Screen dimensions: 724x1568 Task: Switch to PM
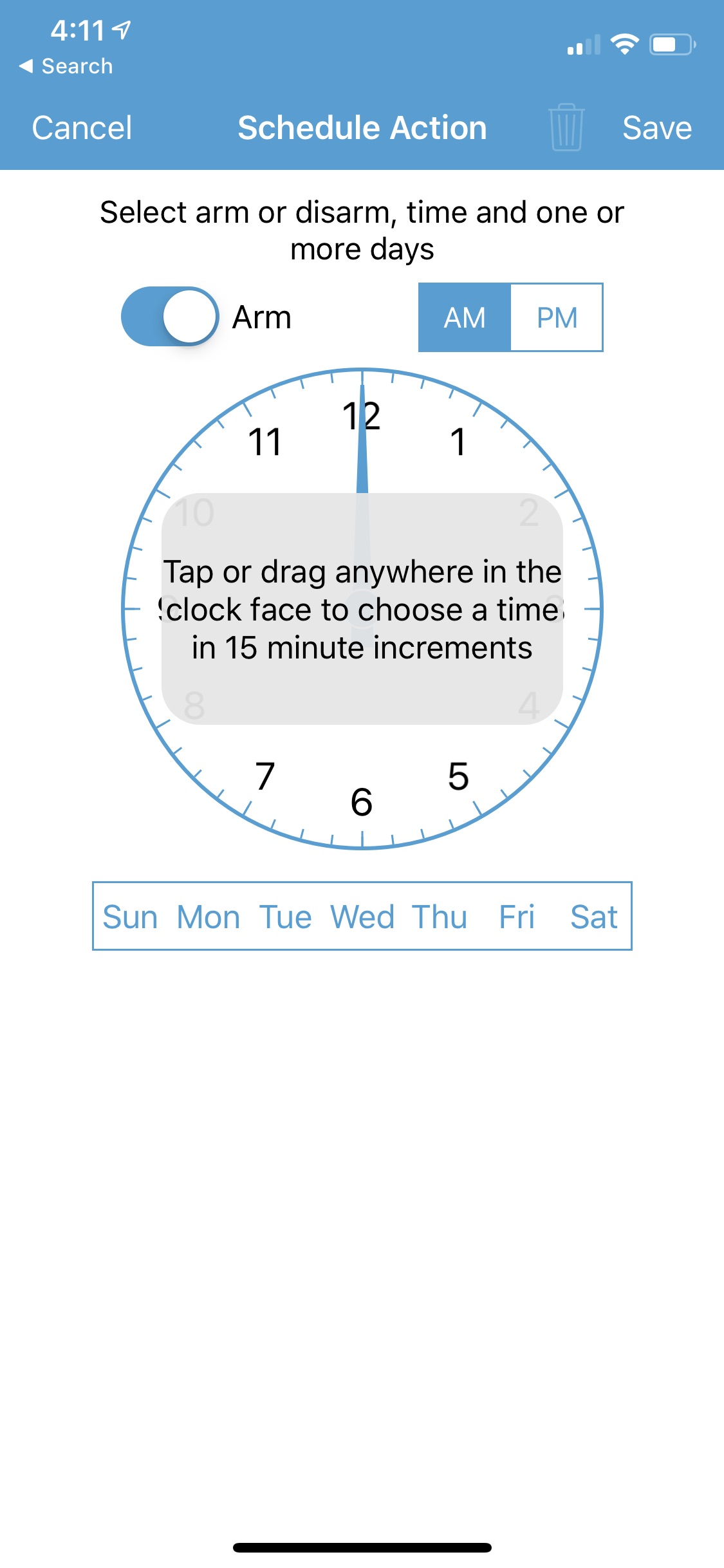click(557, 317)
